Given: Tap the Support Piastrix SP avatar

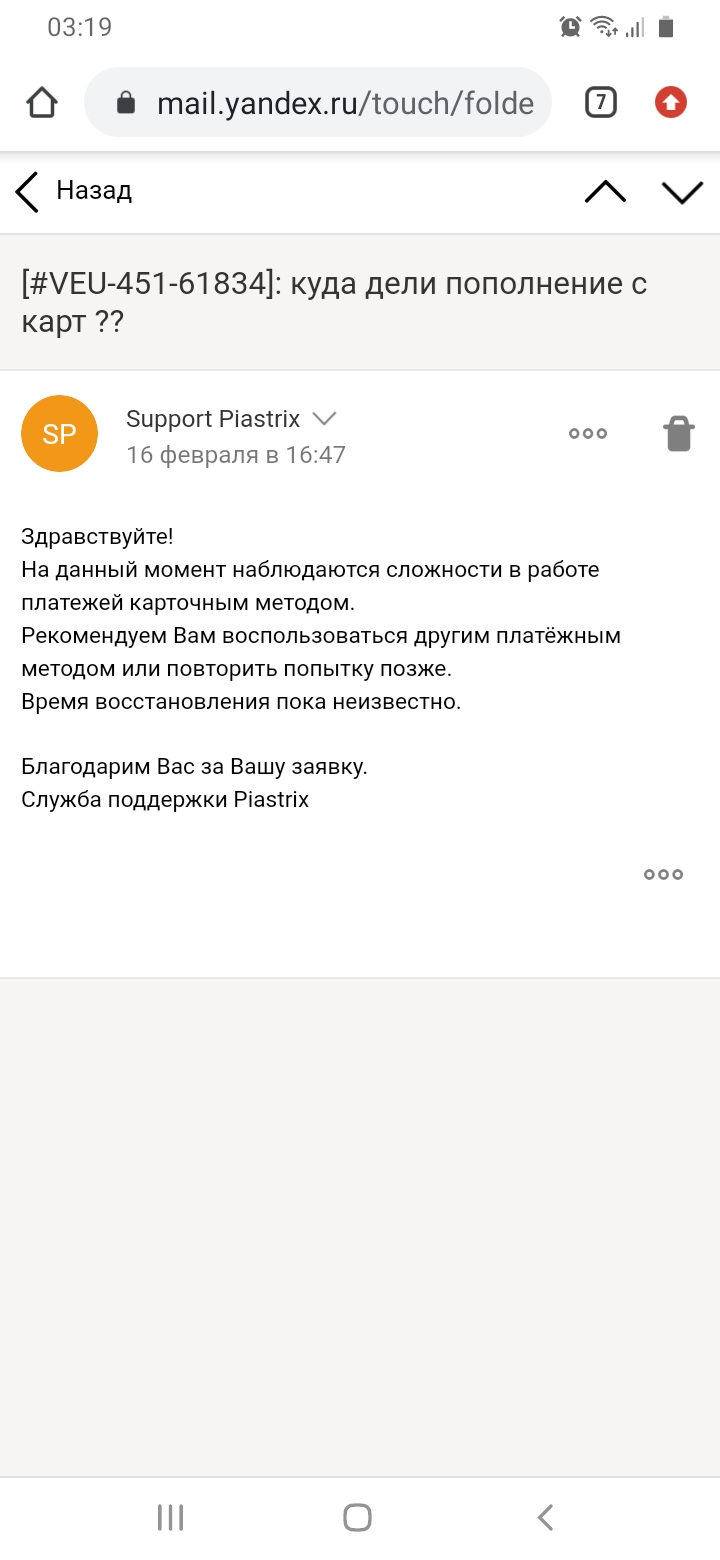Looking at the screenshot, I should click(59, 433).
